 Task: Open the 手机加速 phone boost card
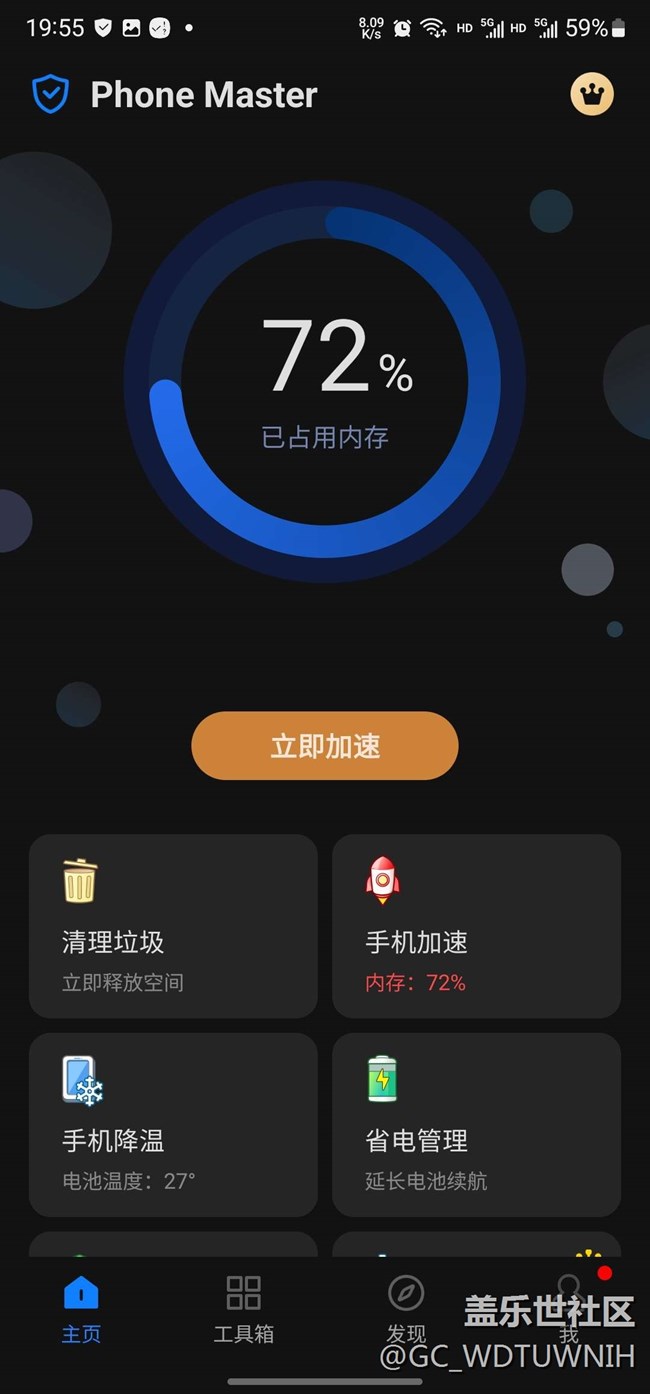point(476,925)
